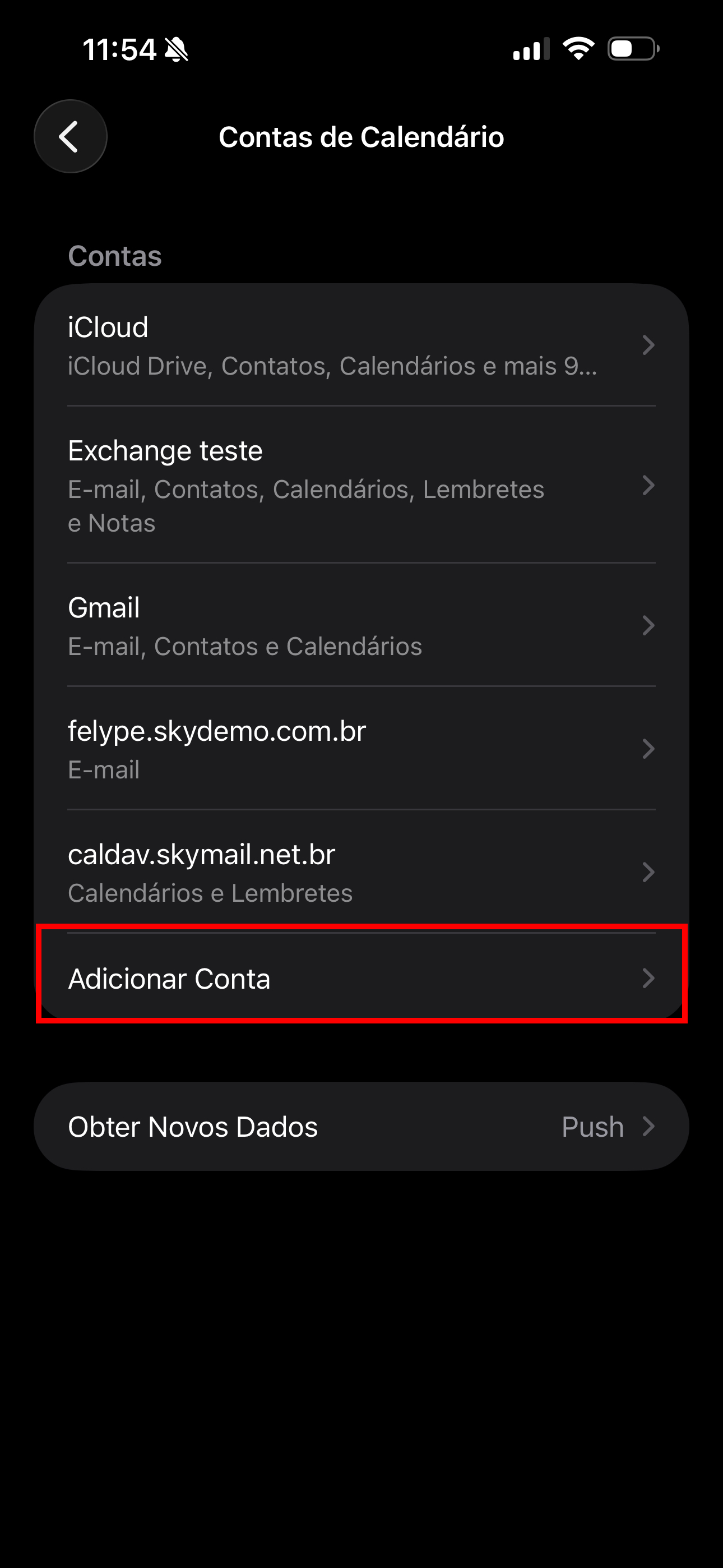723x1568 pixels.
Task: Tap Adicionar Conta to add an account
Action: (x=360, y=978)
